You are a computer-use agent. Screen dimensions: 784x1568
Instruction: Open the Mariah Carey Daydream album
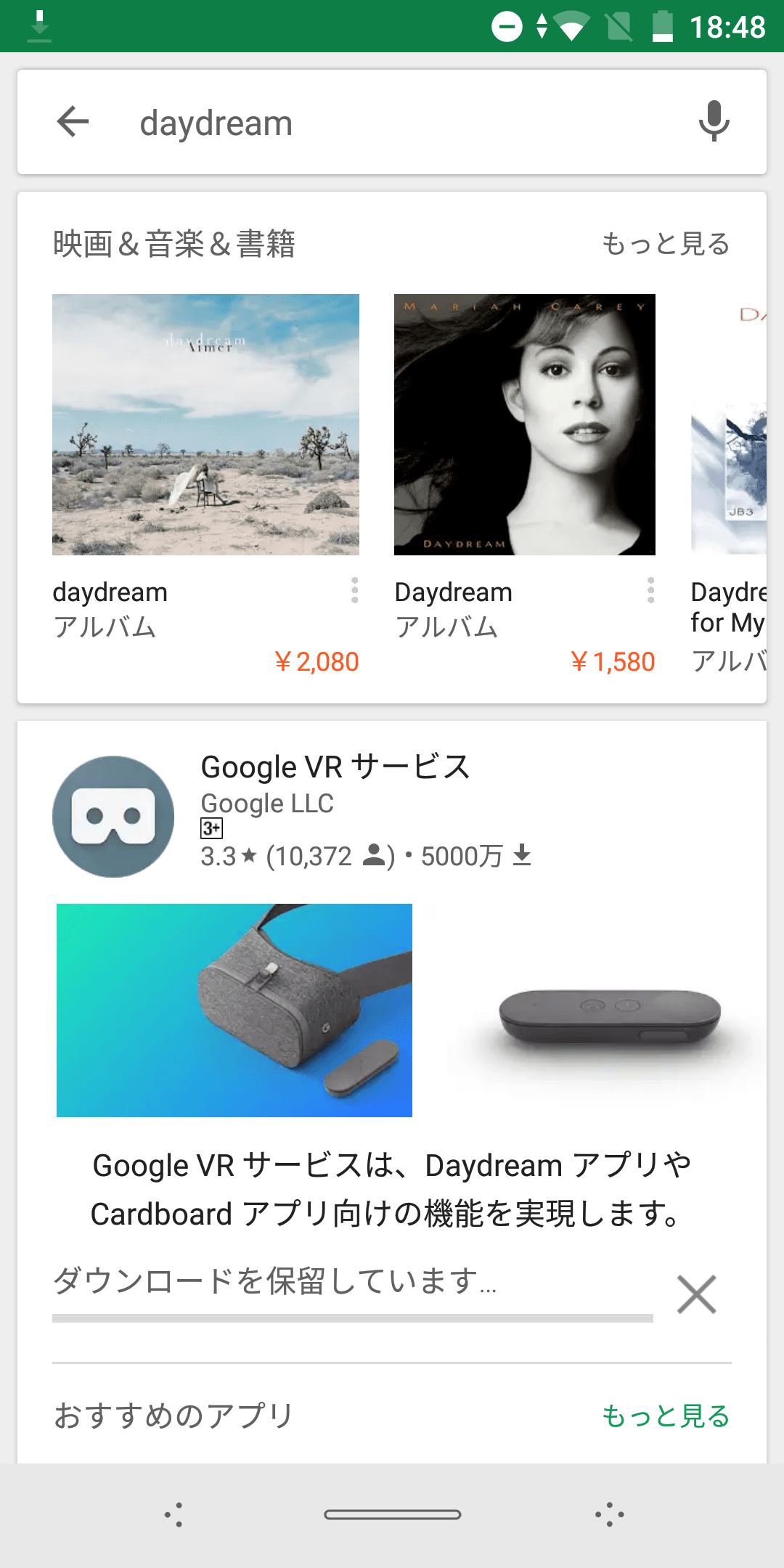point(524,425)
